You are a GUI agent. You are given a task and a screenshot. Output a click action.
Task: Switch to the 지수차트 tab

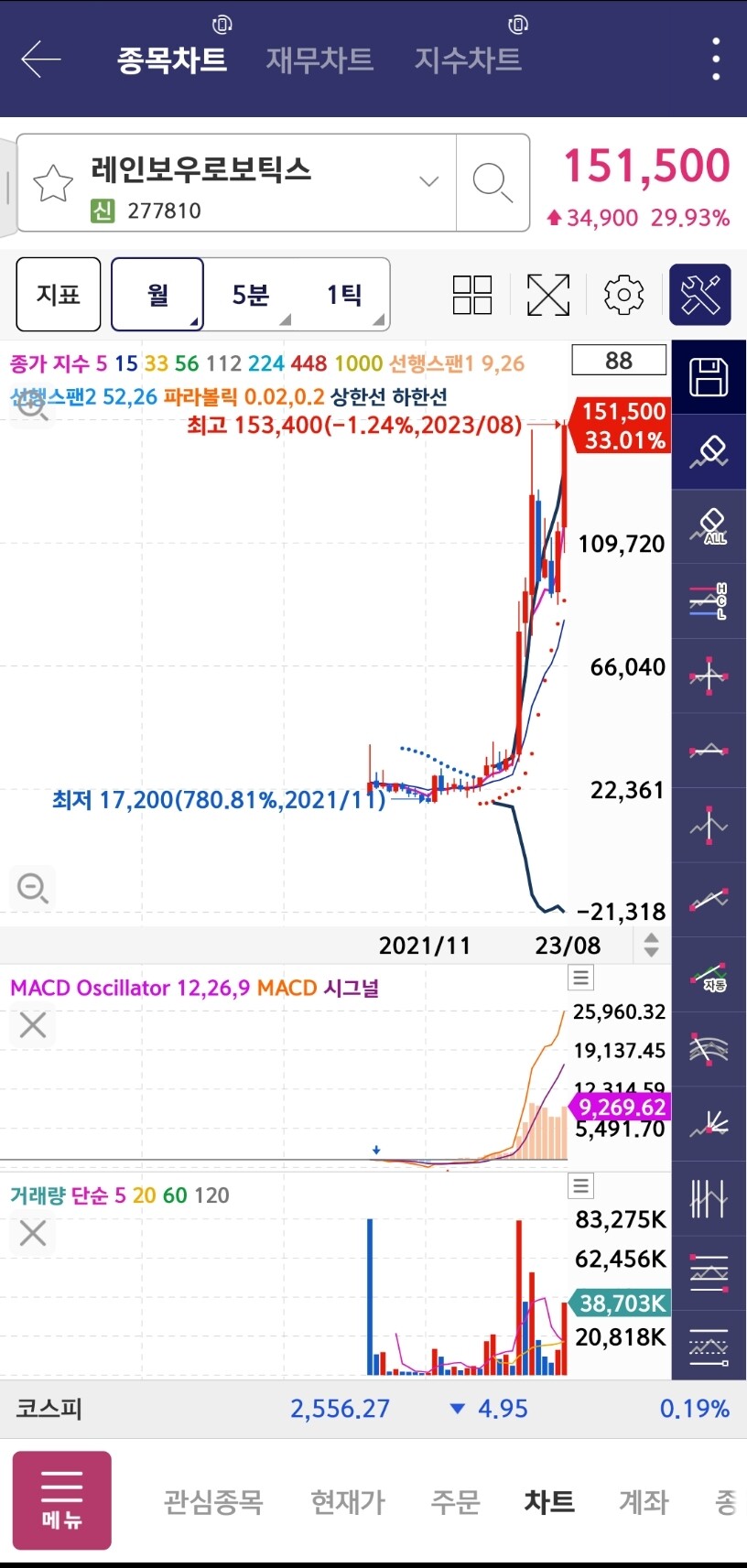[468, 59]
